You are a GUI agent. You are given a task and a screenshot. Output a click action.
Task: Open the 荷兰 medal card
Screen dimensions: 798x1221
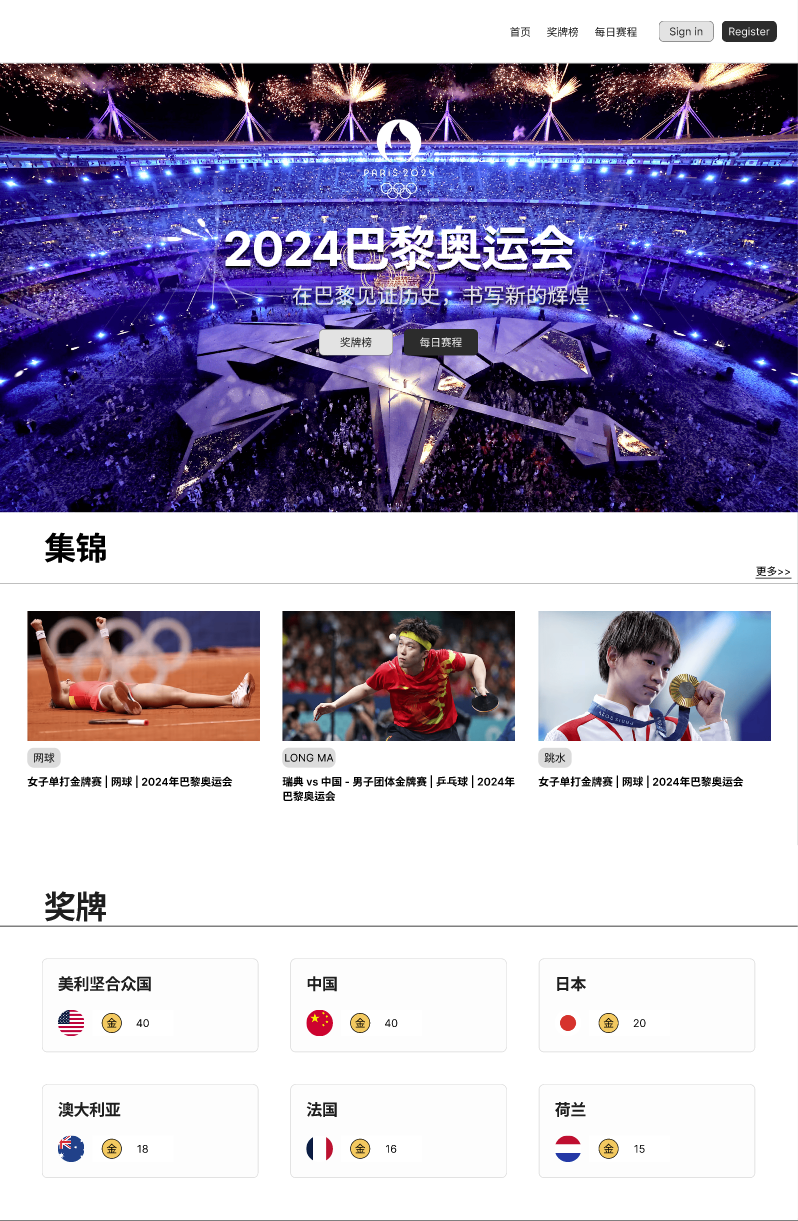tap(646, 1131)
